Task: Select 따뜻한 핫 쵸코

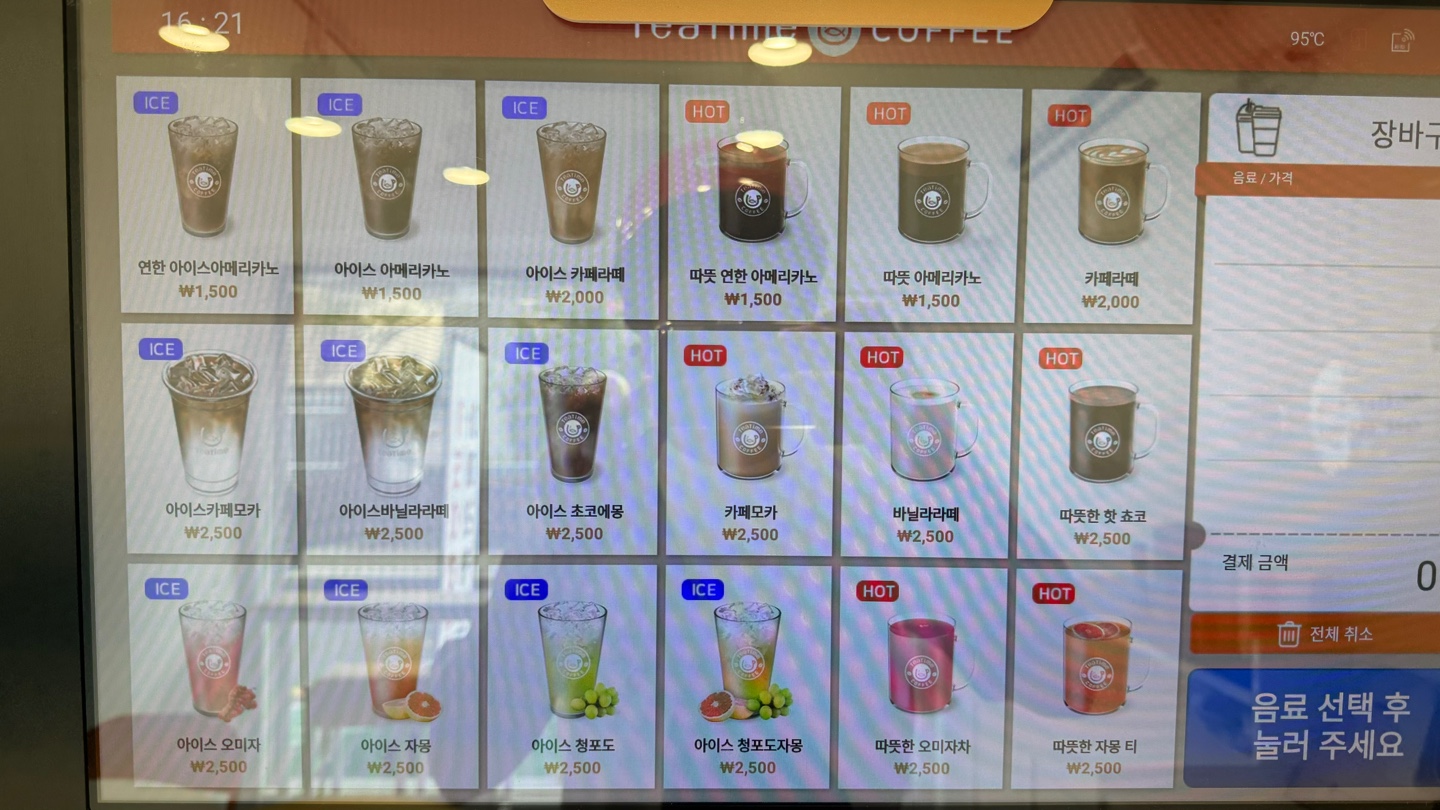Action: [x=1103, y=447]
